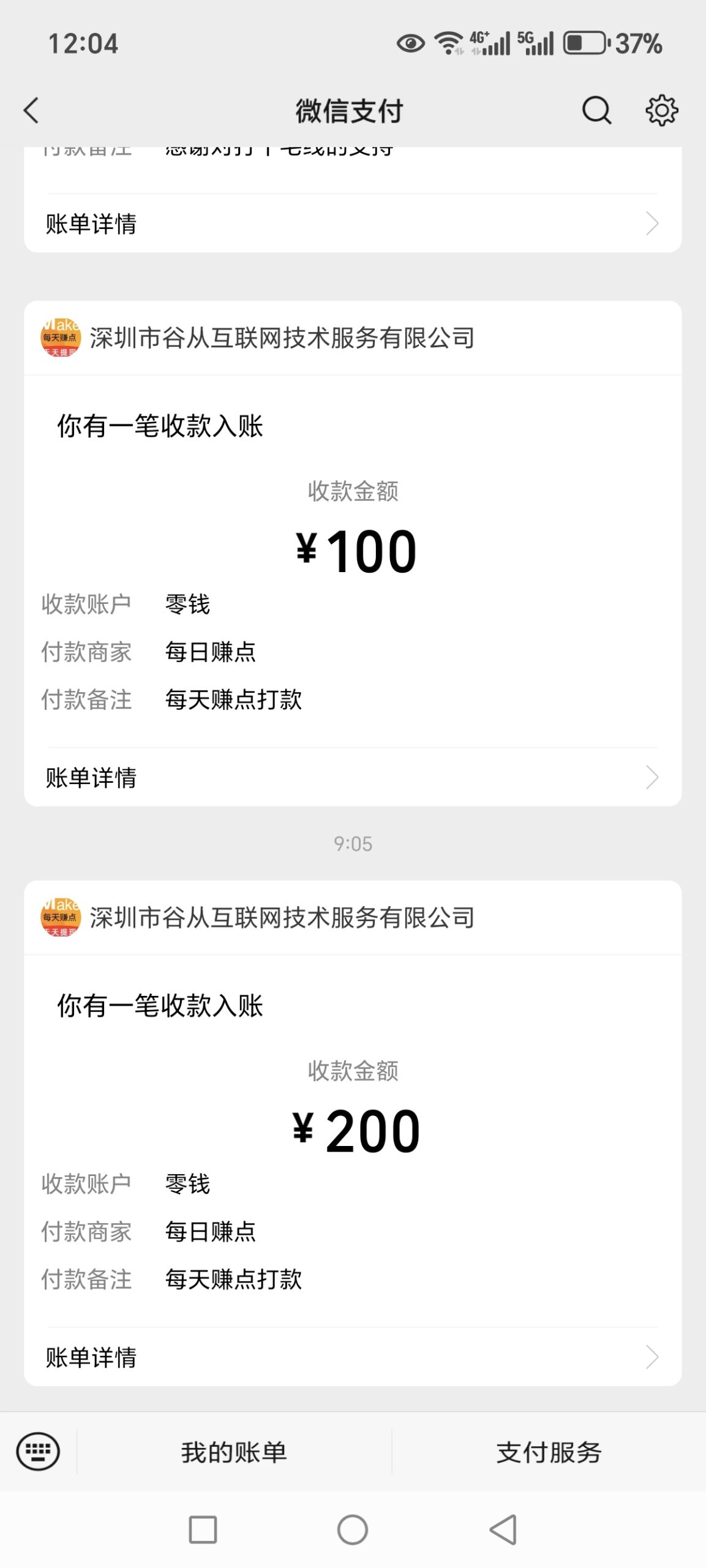The width and height of the screenshot is (706, 1568).
Task: Open the search icon in the top bar
Action: tap(596, 111)
